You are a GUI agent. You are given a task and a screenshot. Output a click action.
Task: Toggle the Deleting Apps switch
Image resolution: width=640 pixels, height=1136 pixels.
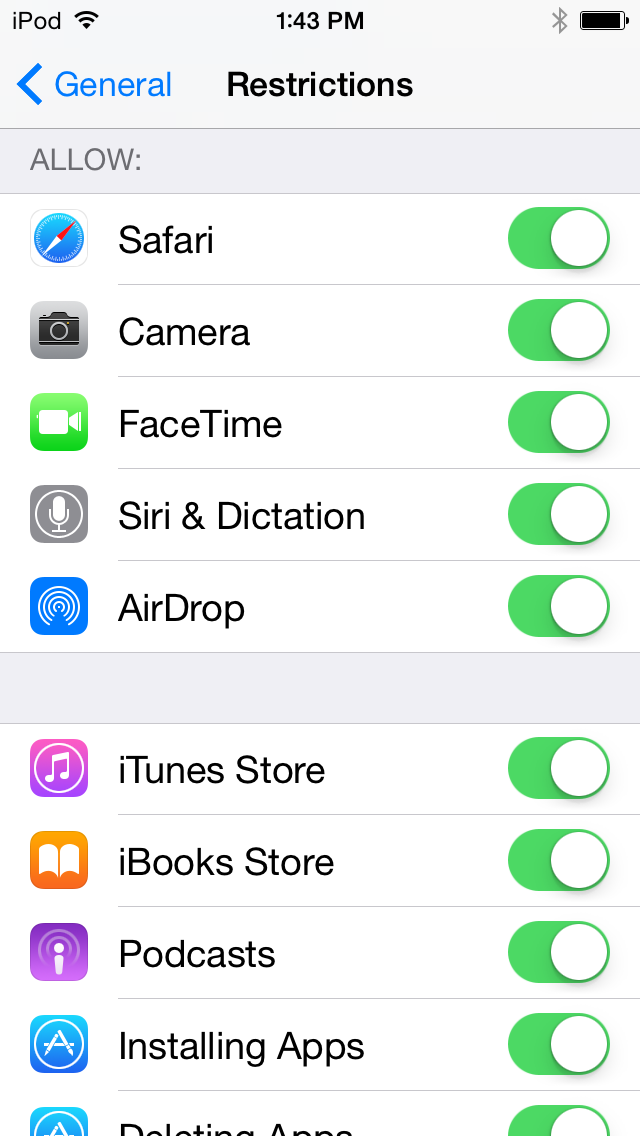pyautogui.click(x=559, y=1121)
